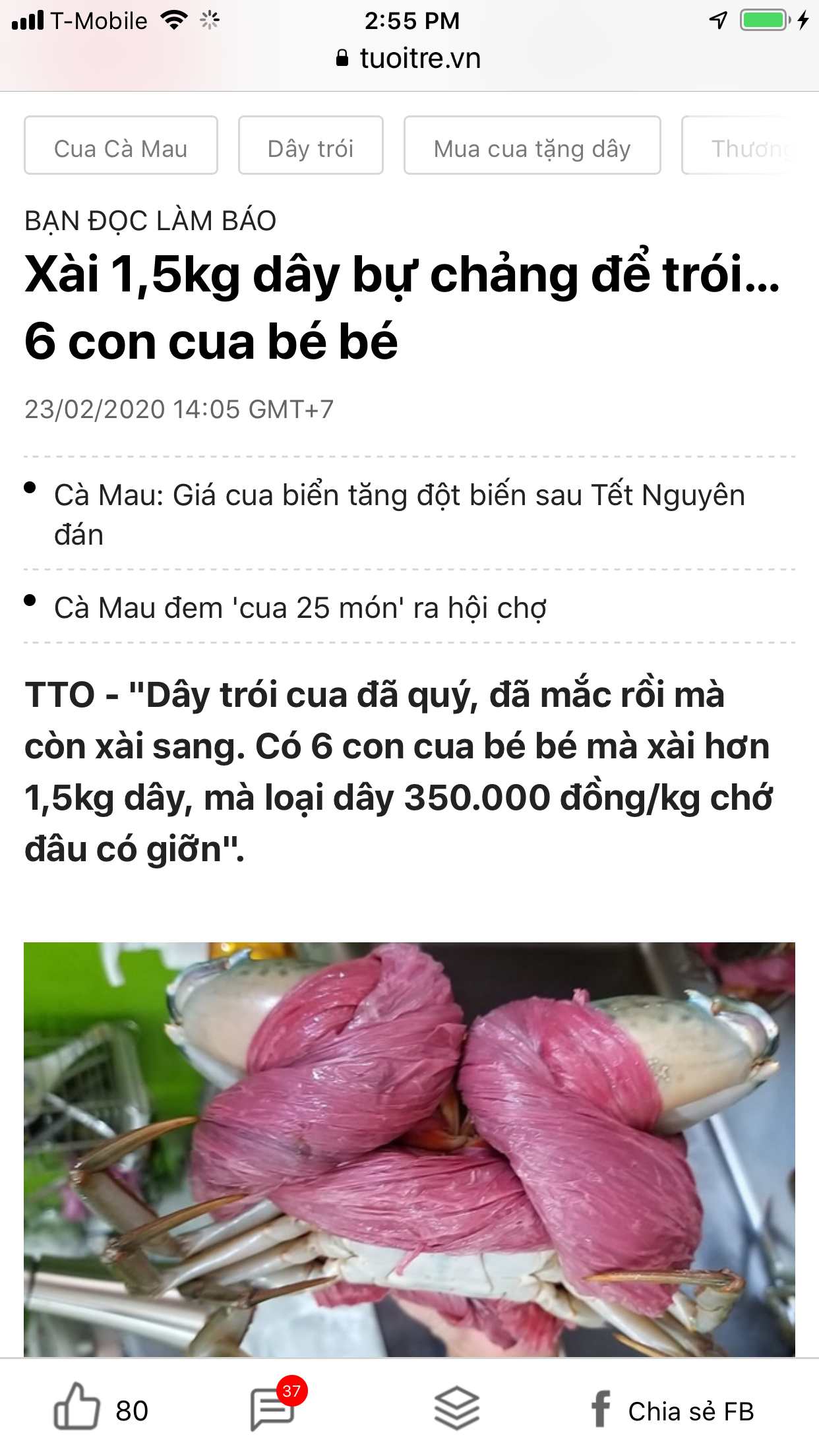Select the 'Cua Cà Mau' tag
The image size is (819, 1456).
point(121,146)
